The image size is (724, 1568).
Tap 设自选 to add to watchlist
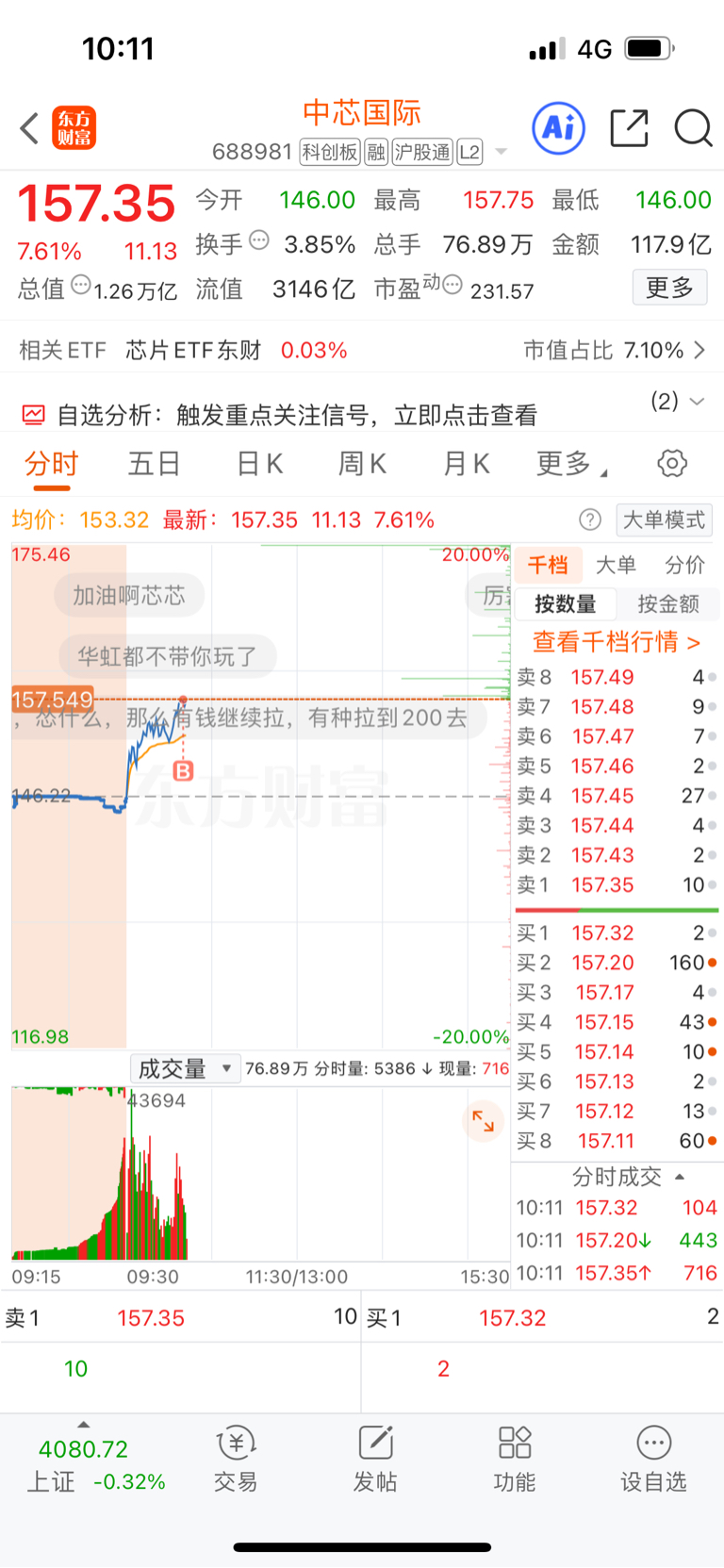point(653,1461)
